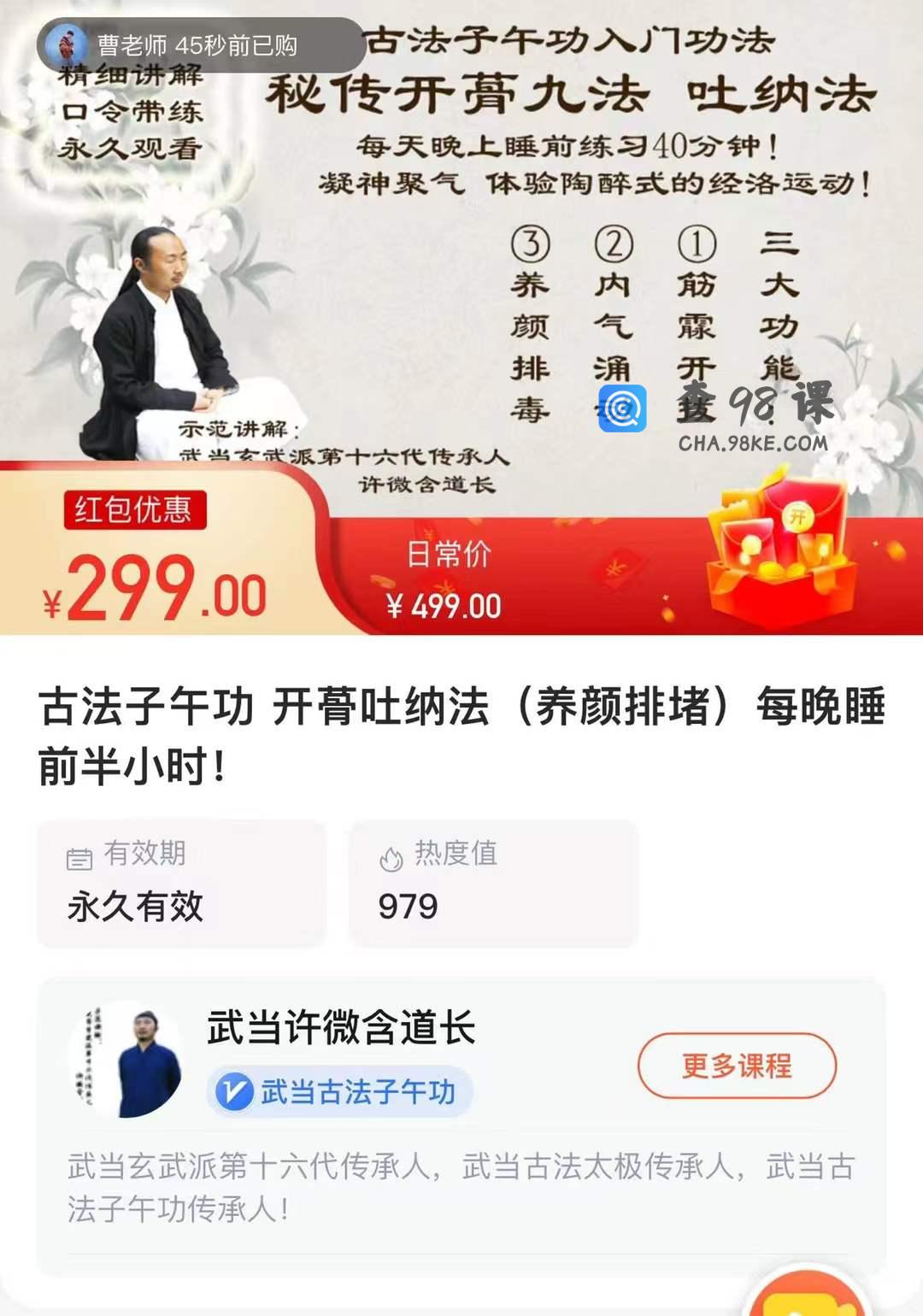923x1316 pixels.
Task: Tap the 武当古法子午功 verified tag
Action: click(x=339, y=1092)
